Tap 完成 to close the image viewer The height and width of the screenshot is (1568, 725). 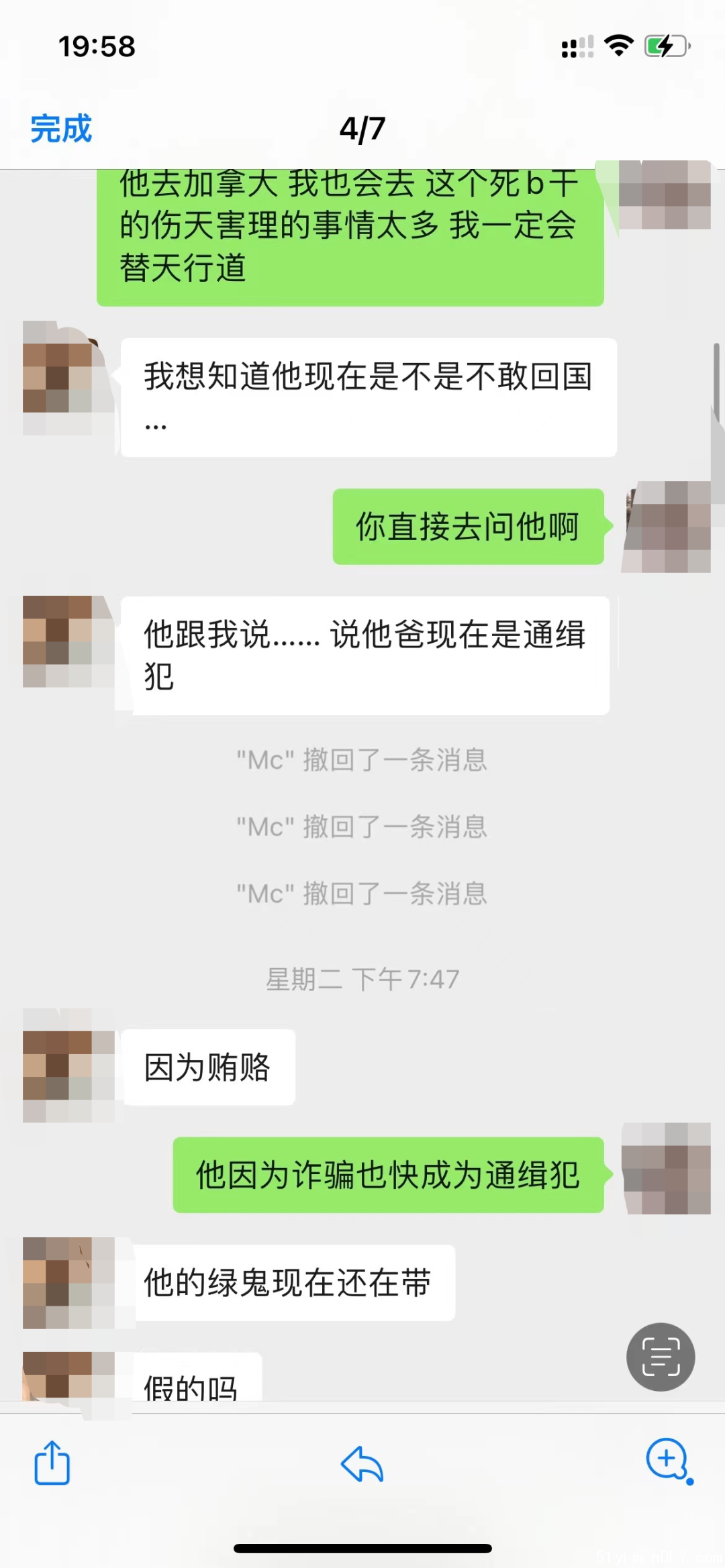pos(61,128)
